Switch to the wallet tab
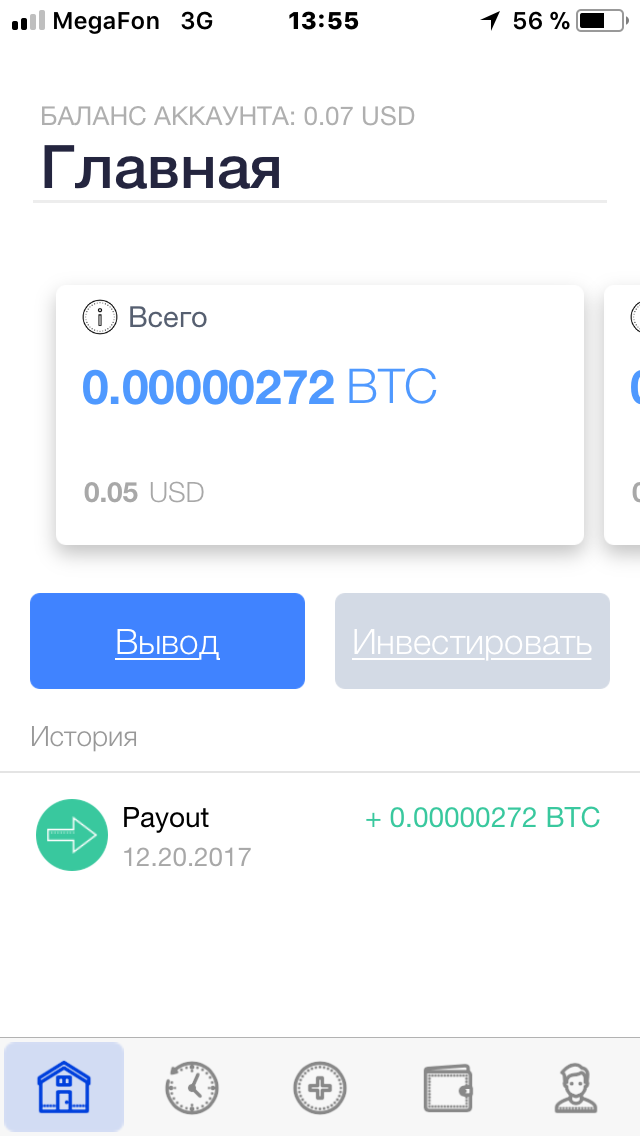 [448, 1087]
